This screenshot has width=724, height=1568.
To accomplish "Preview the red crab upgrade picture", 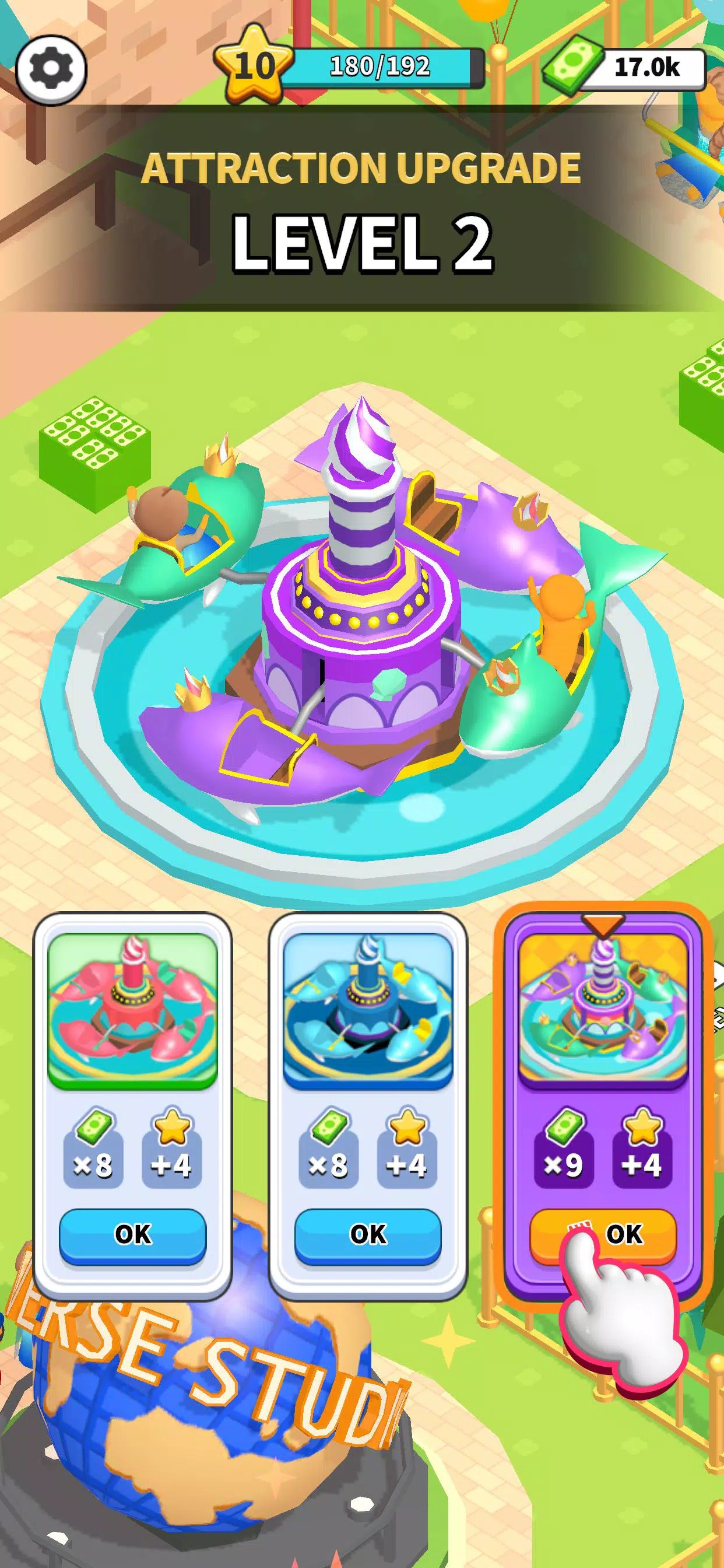I will click(133, 1010).
